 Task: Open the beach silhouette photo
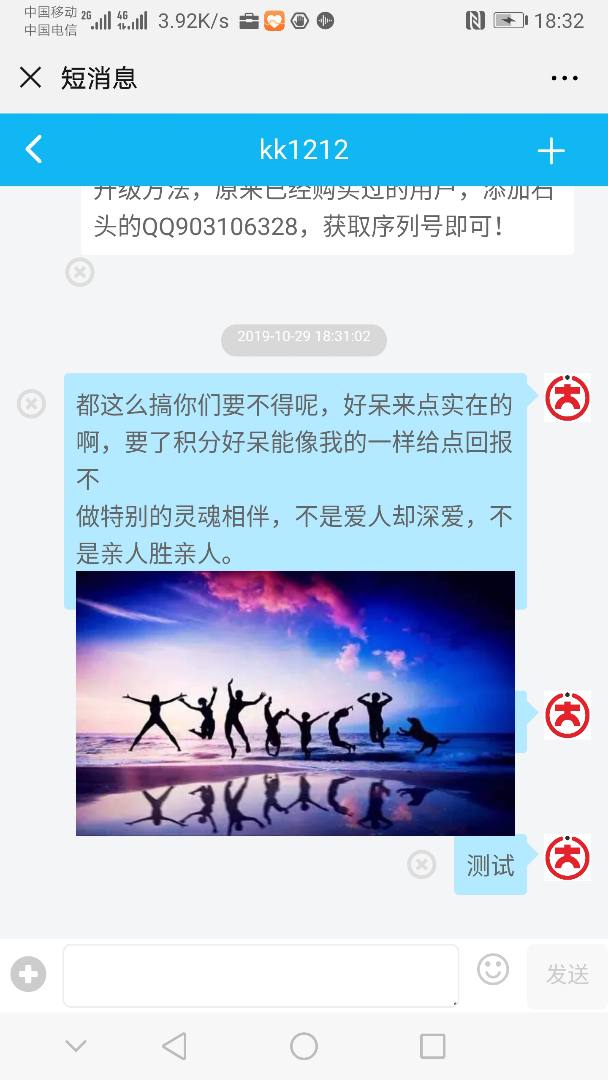(295, 703)
